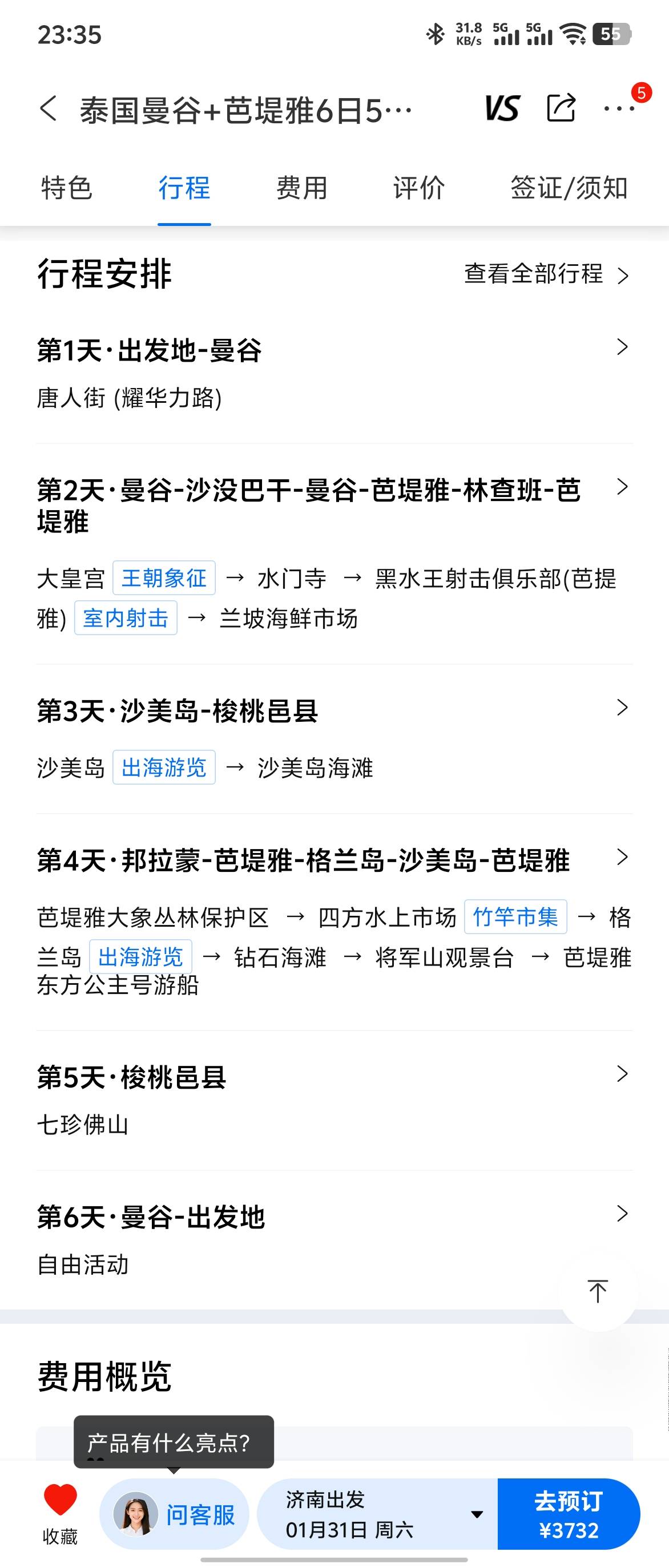Screen dimensions: 669x1568
Task: Tap the 出海游览 tag beside 沙美岛
Action: (x=164, y=768)
